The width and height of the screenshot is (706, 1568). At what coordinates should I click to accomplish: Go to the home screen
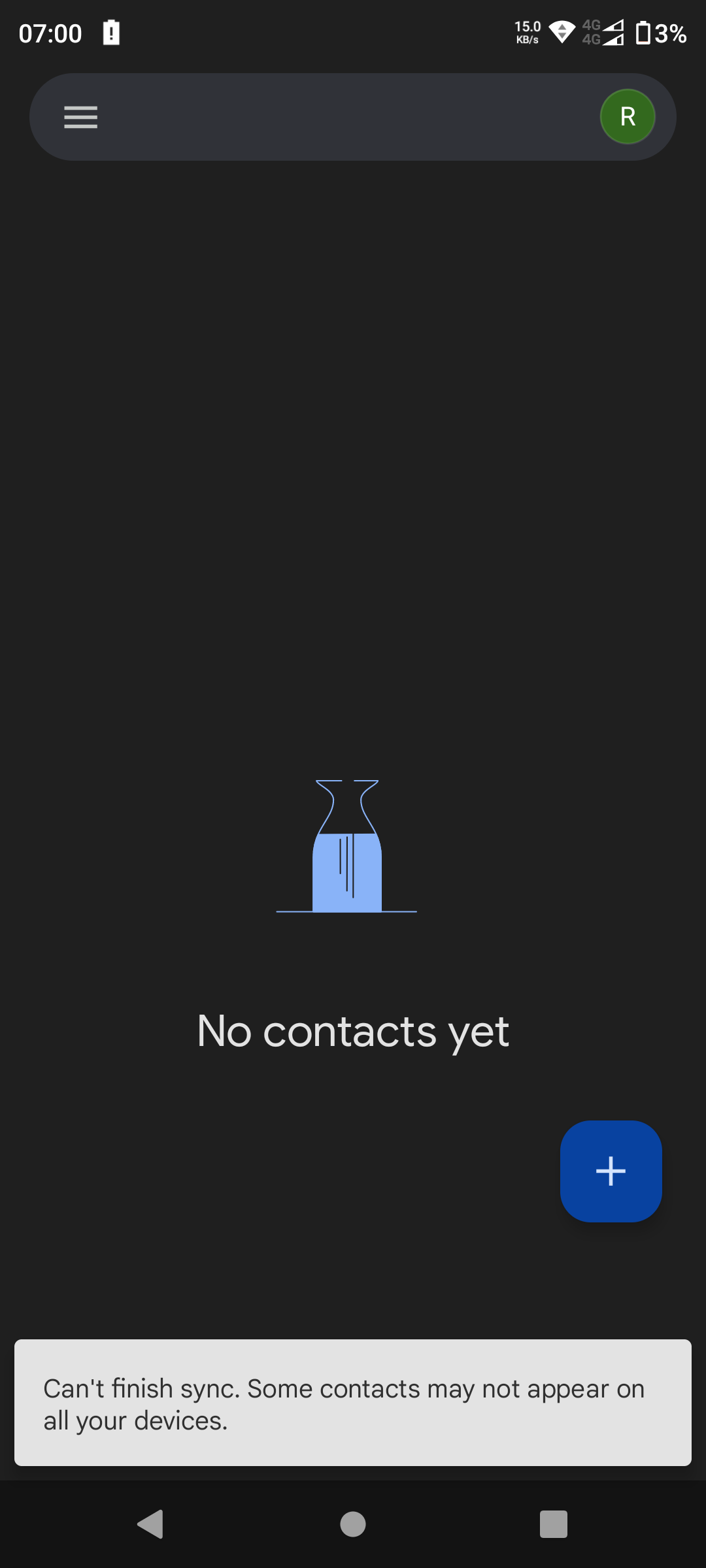tap(353, 1524)
